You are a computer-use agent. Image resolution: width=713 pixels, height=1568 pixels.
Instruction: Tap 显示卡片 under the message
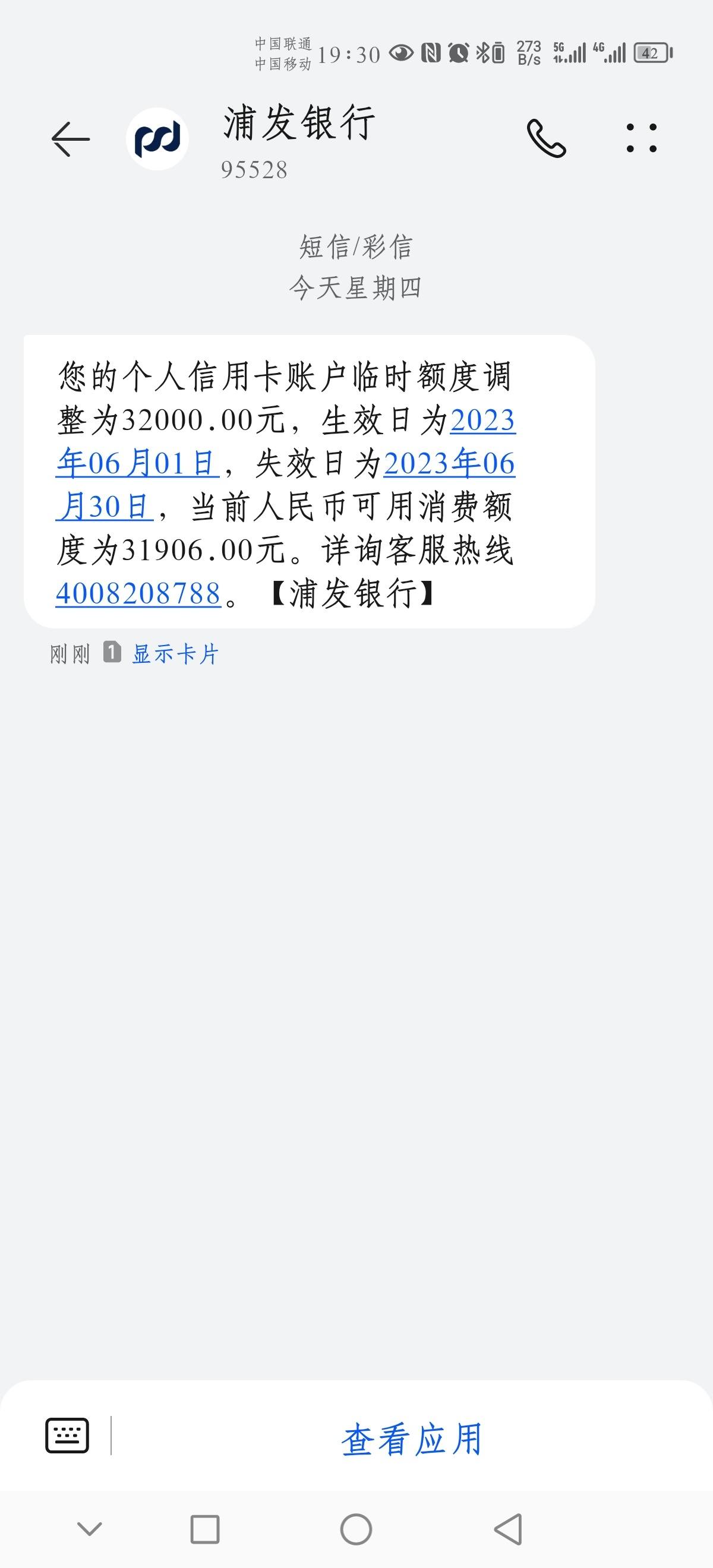175,655
